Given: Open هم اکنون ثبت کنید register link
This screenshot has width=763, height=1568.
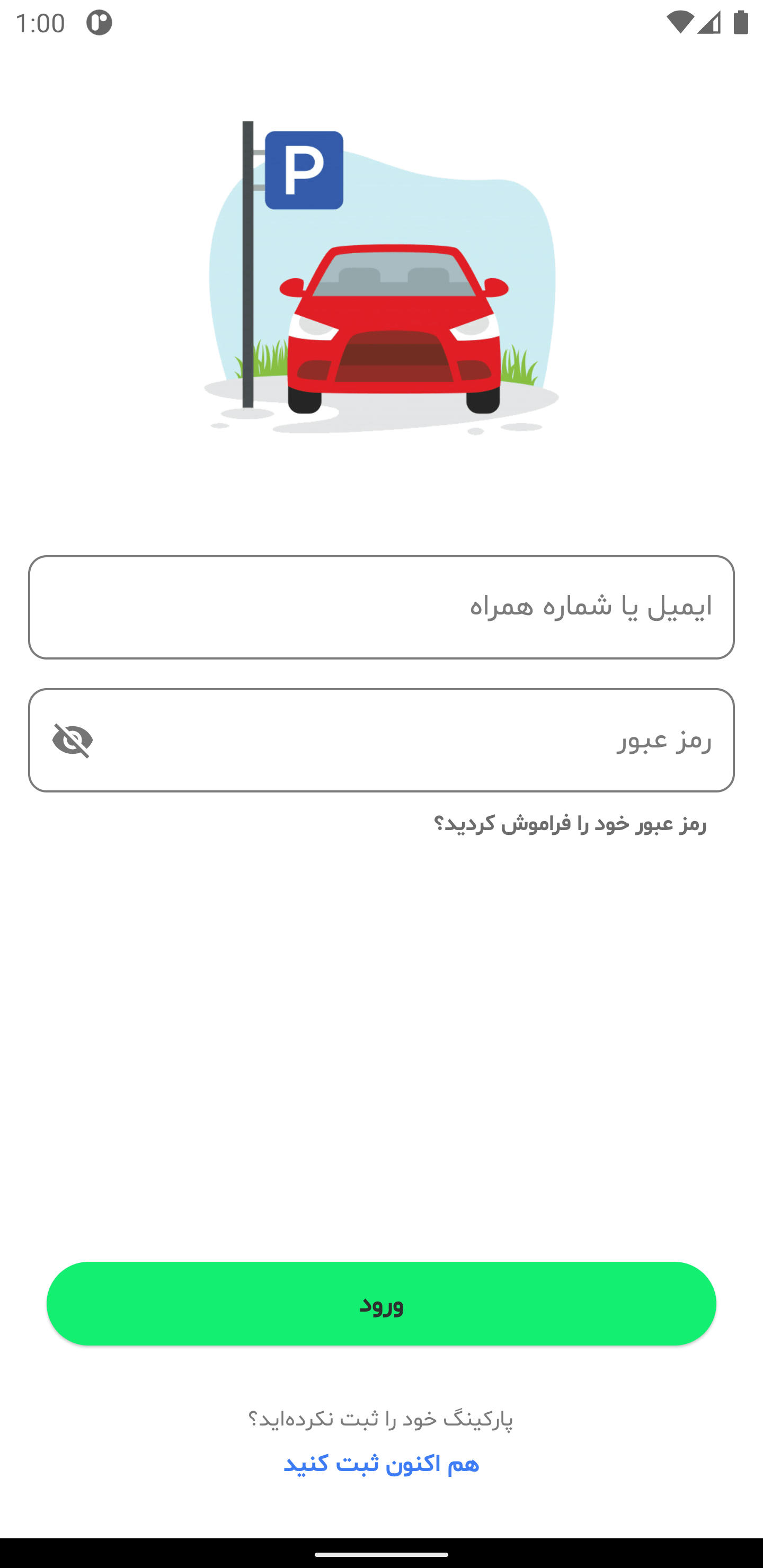Looking at the screenshot, I should click(x=381, y=1464).
